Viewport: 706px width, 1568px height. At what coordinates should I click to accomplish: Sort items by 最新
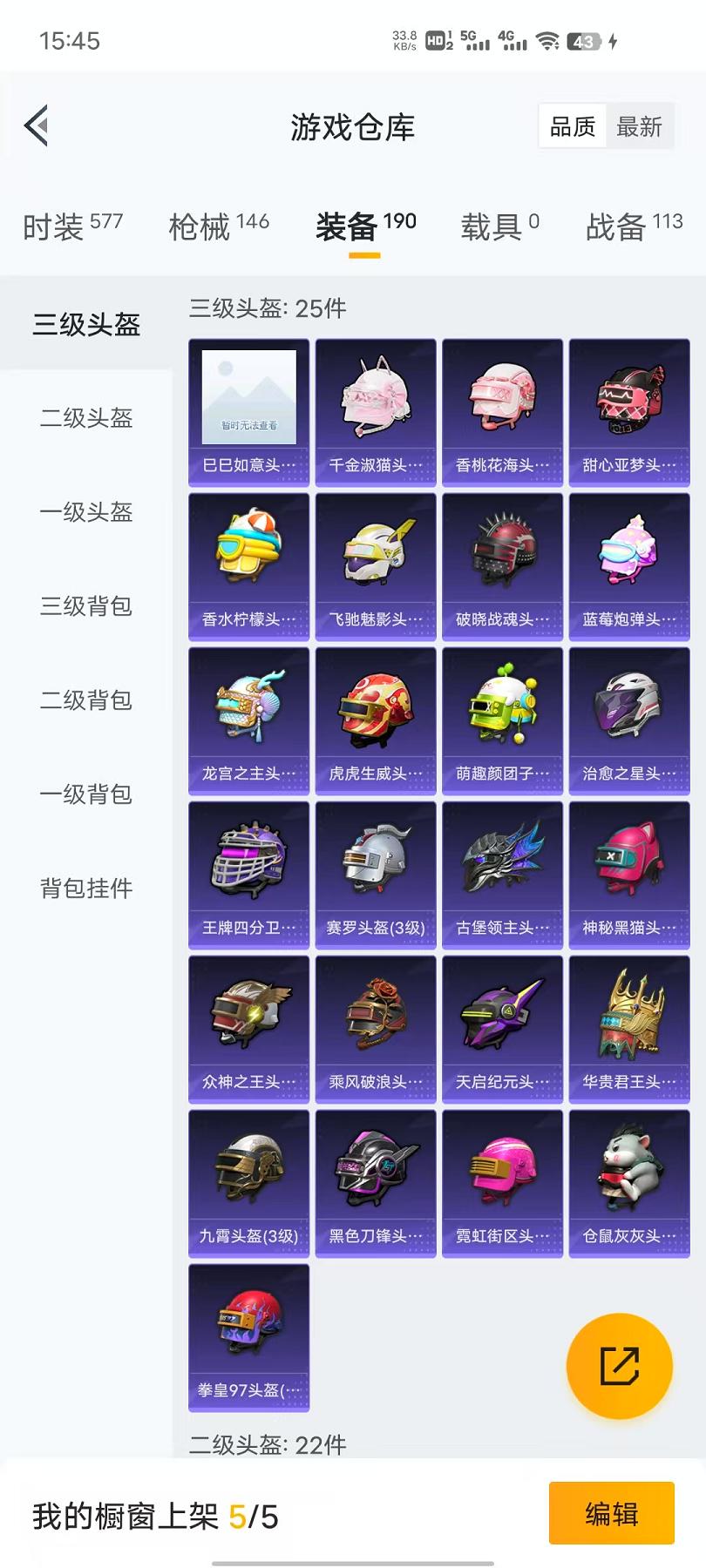click(x=639, y=127)
